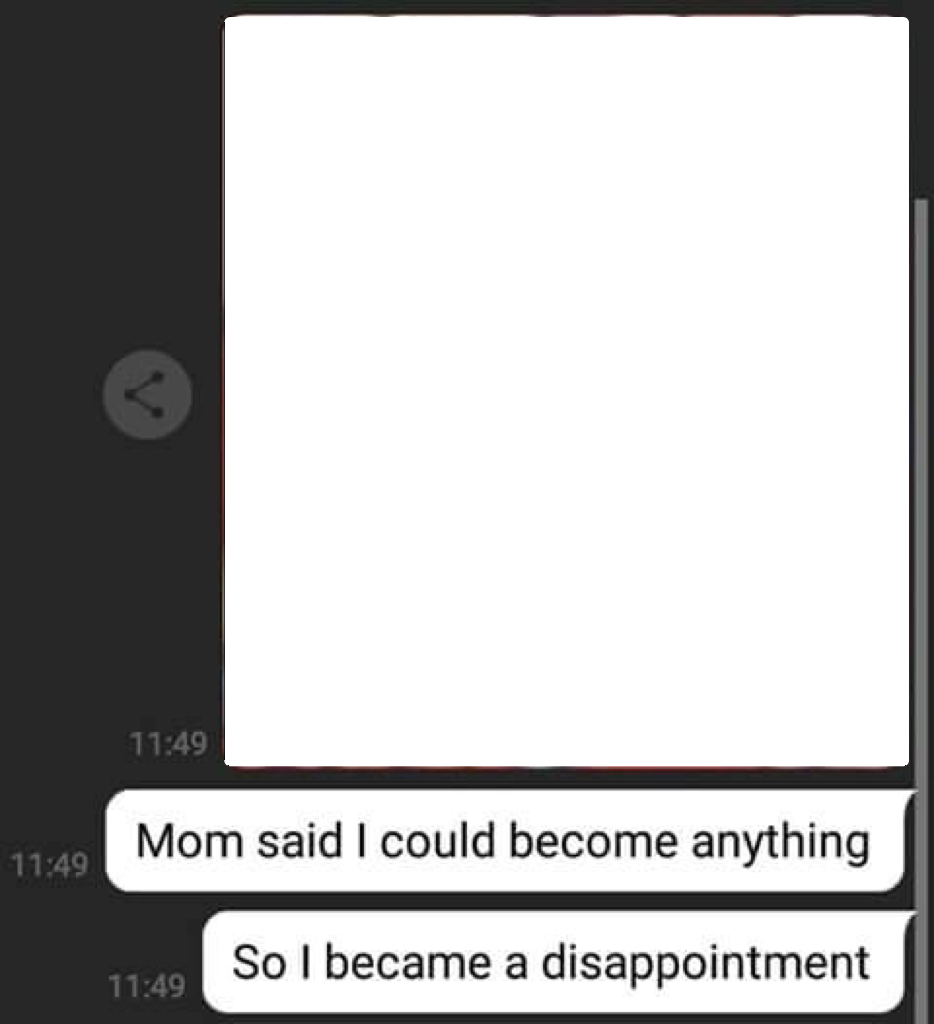Screen dimensions: 934x1024
Task: Open the image message sent at 11:49
Action: pyautogui.click(x=566, y=392)
